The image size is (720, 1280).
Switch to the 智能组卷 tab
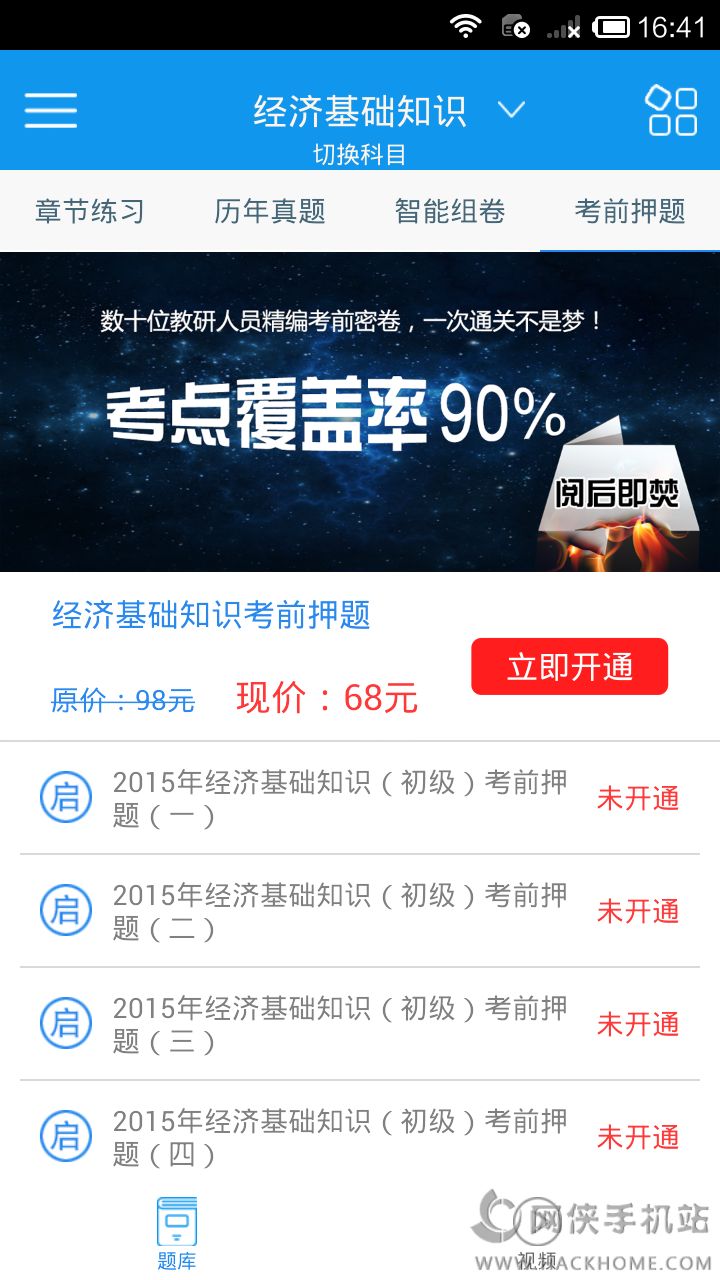(x=450, y=211)
